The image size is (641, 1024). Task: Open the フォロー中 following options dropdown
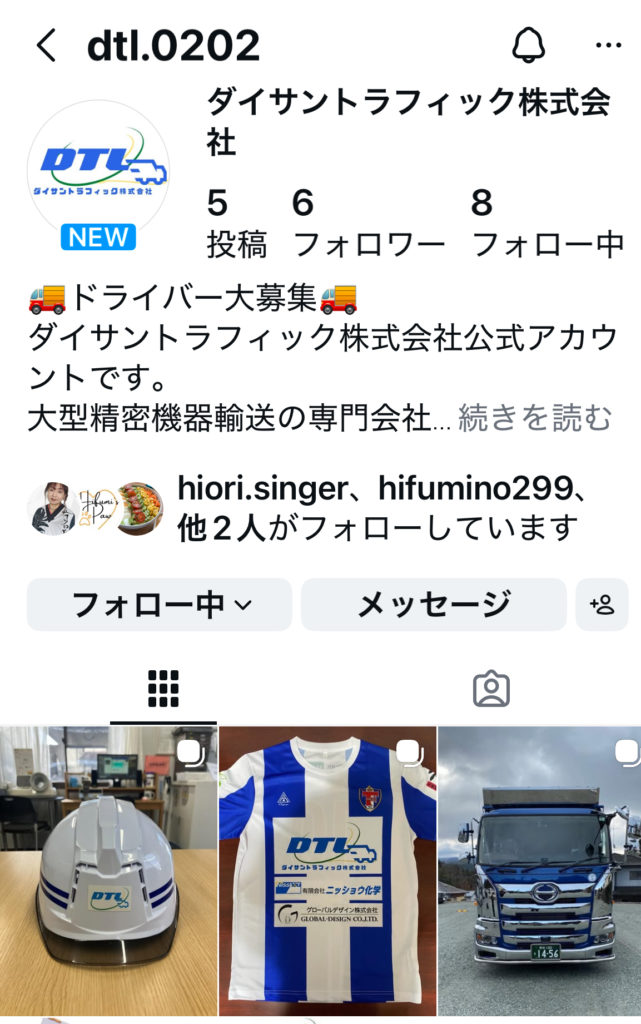pyautogui.click(x=160, y=604)
